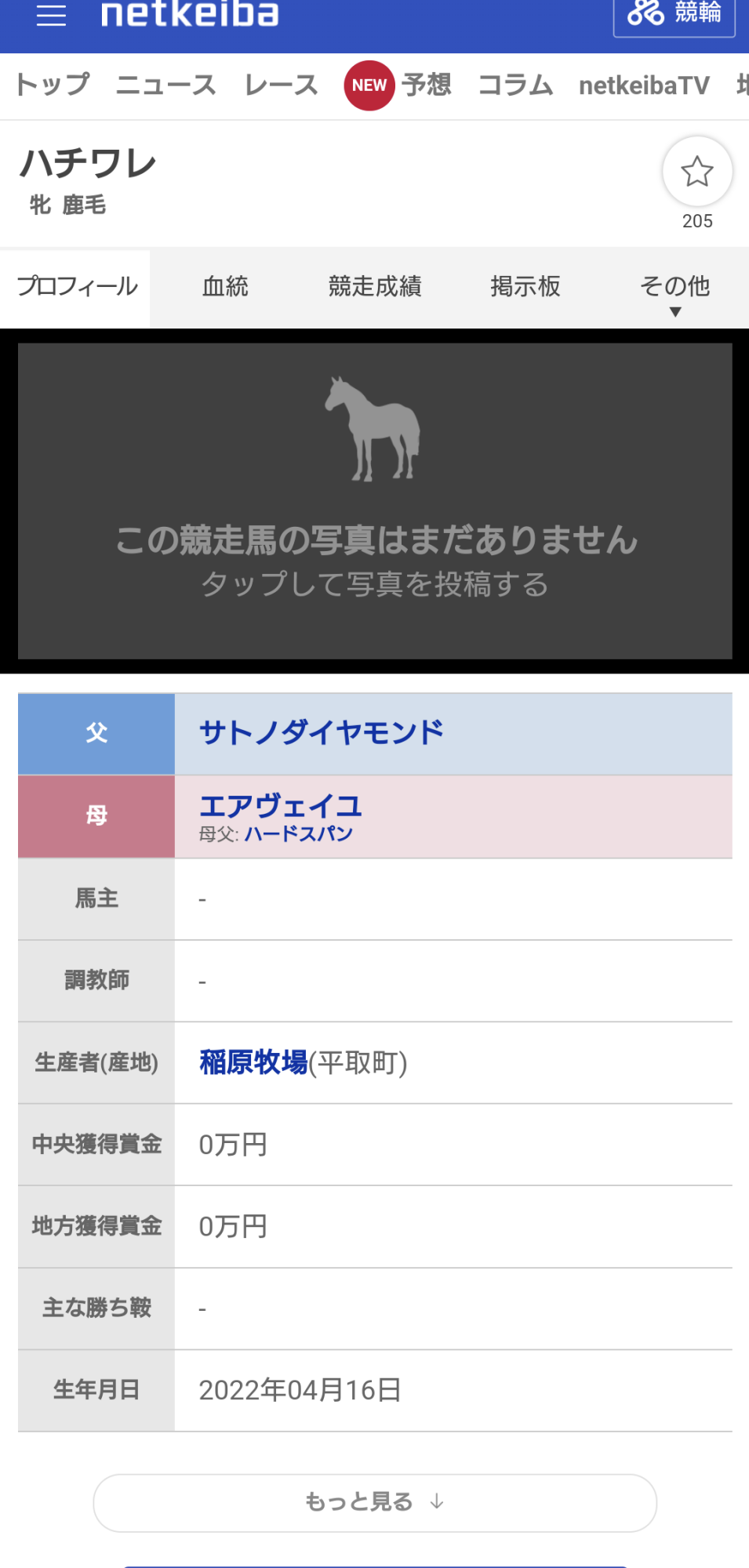The height and width of the screenshot is (1568, 749).
Task: Select the プロフィール tab
Action: (76, 287)
